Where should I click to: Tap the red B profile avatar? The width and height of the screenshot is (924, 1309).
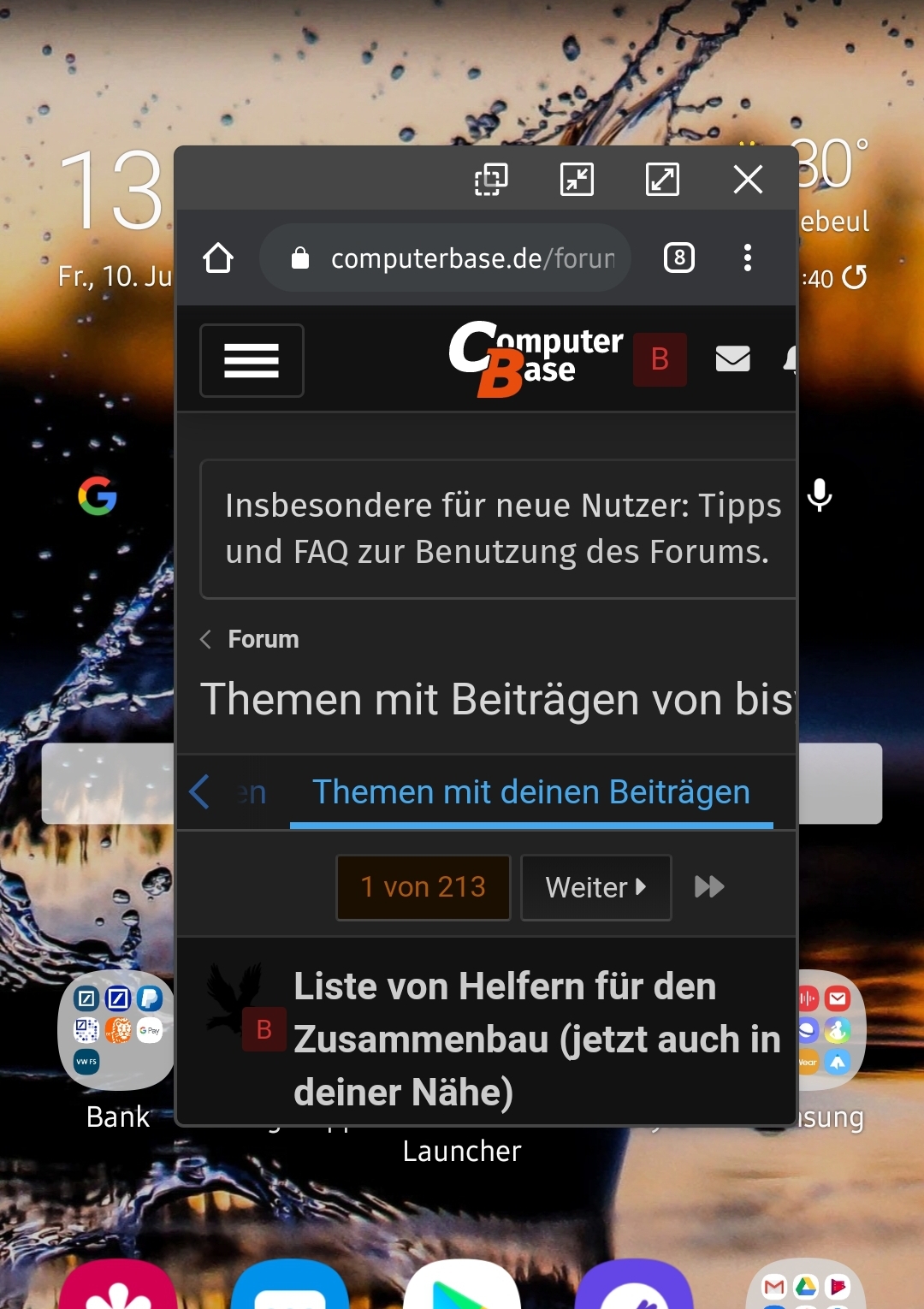click(659, 360)
